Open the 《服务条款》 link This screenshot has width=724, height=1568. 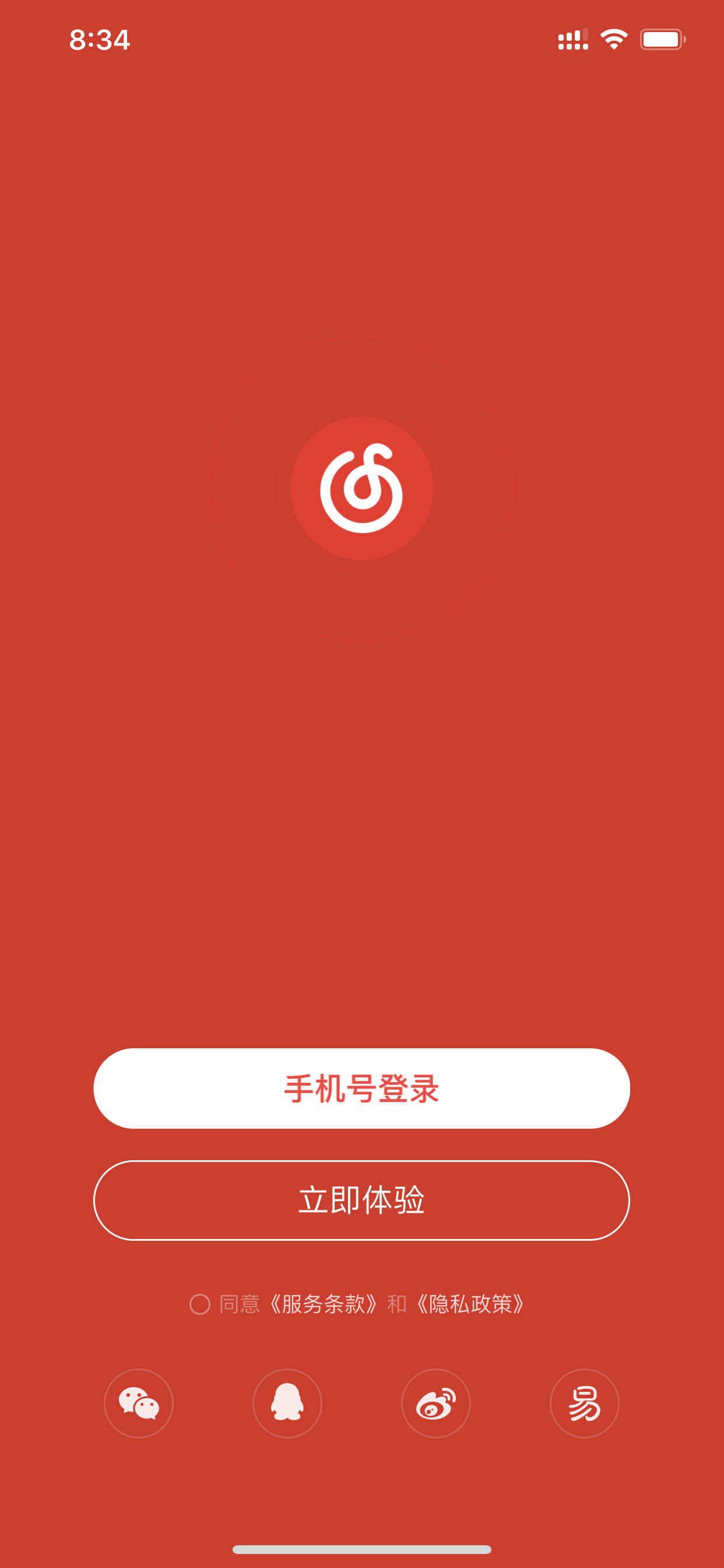coord(324,1304)
